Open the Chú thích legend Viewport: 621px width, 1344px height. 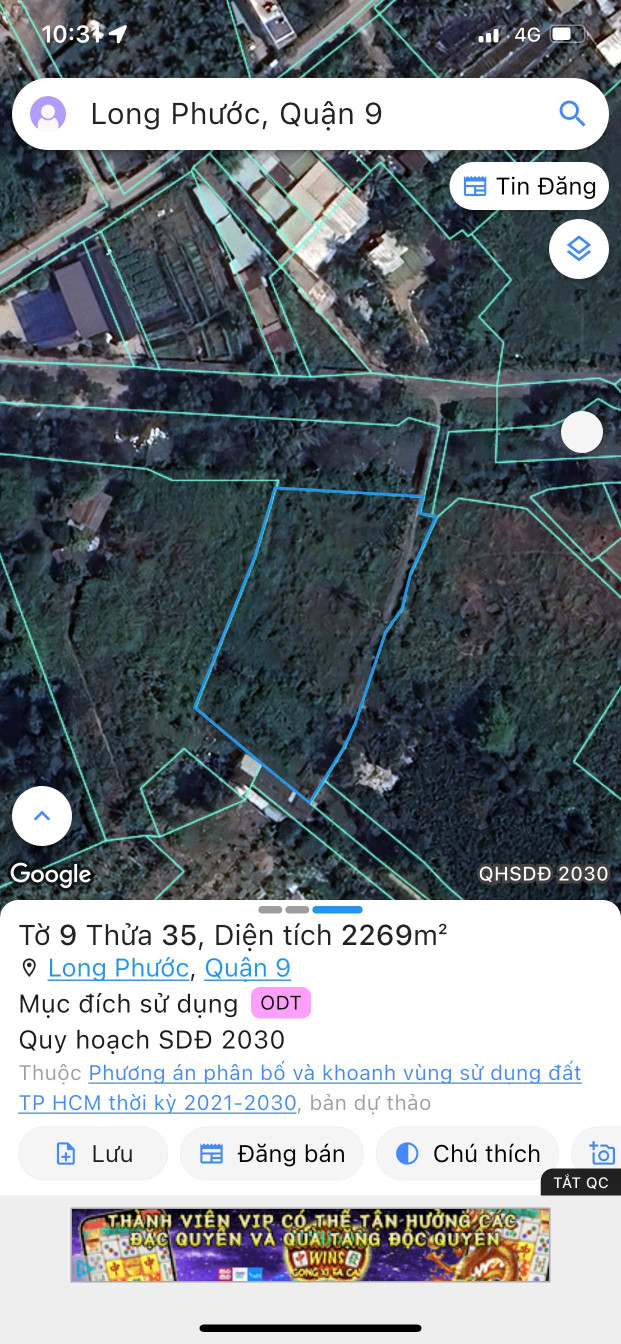point(468,1154)
